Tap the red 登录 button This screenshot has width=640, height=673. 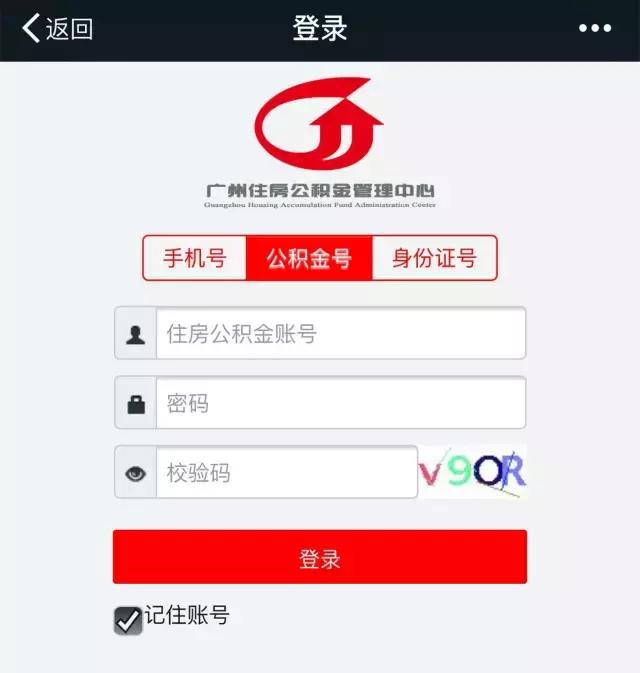[320, 558]
